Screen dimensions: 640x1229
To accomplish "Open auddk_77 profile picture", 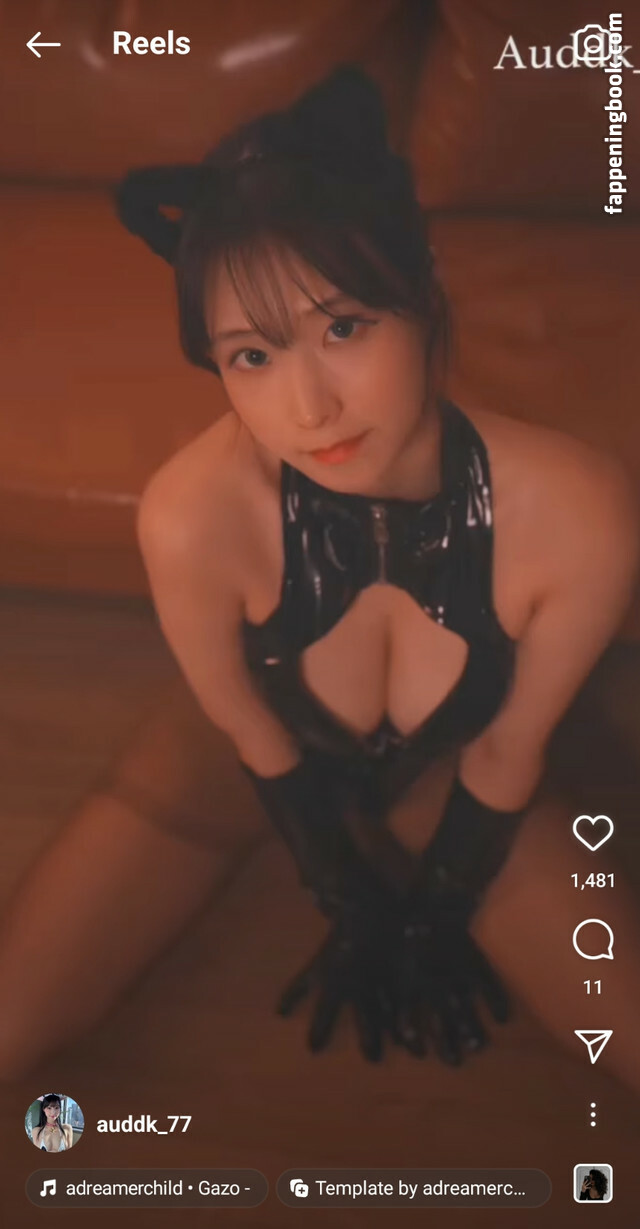I will click(x=54, y=1123).
